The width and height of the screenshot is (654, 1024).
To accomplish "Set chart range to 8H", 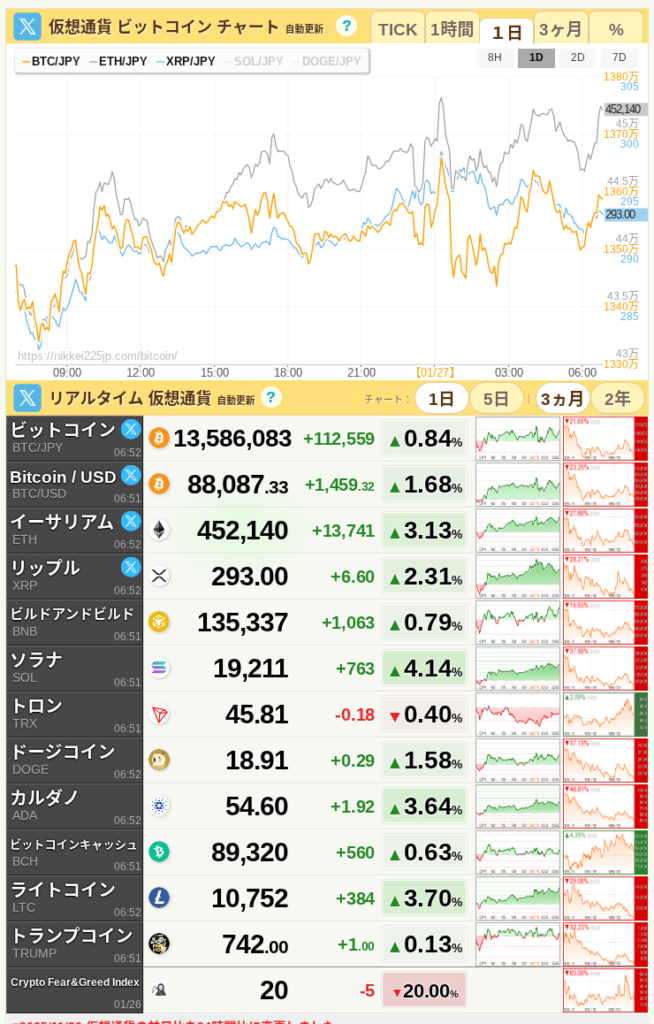I will 494,57.
